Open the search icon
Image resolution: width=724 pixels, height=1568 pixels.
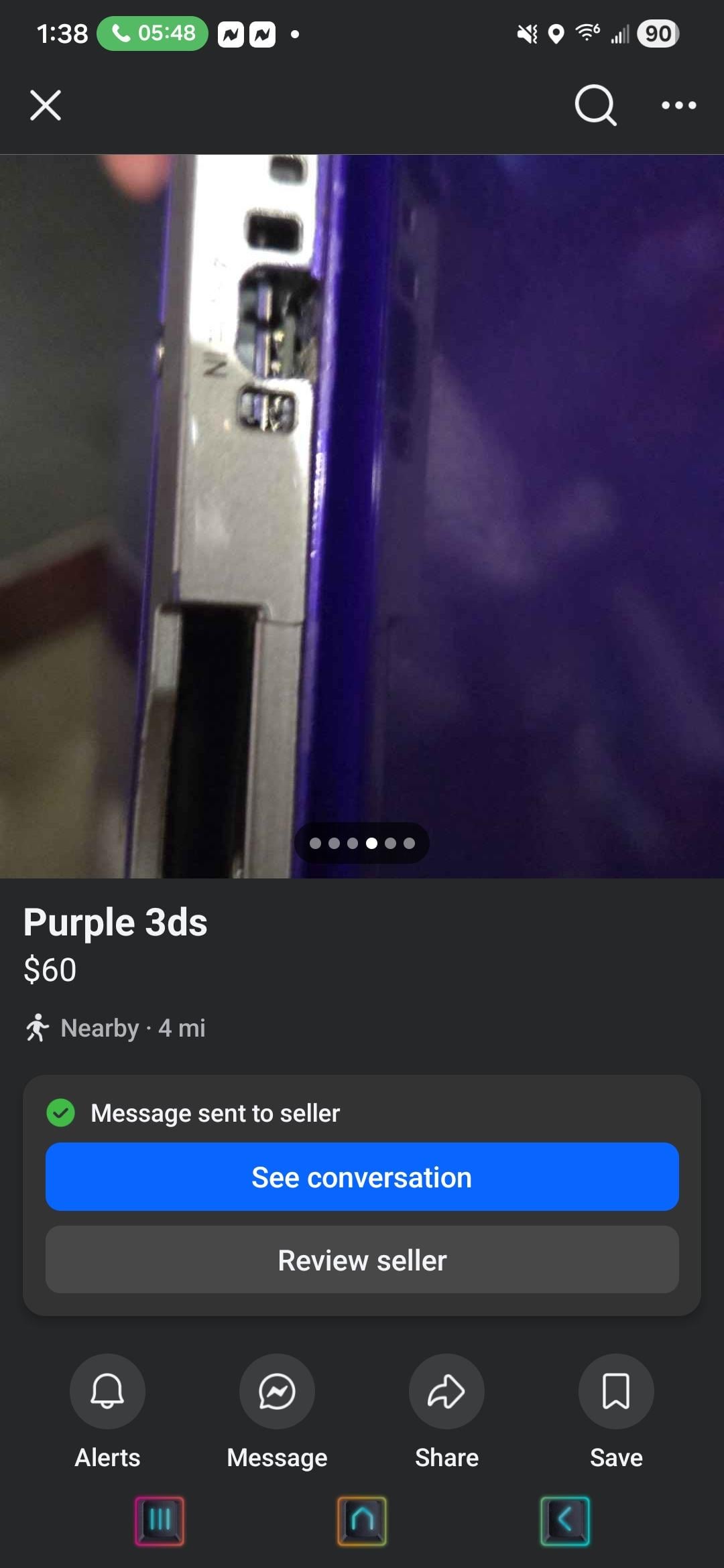(x=595, y=105)
